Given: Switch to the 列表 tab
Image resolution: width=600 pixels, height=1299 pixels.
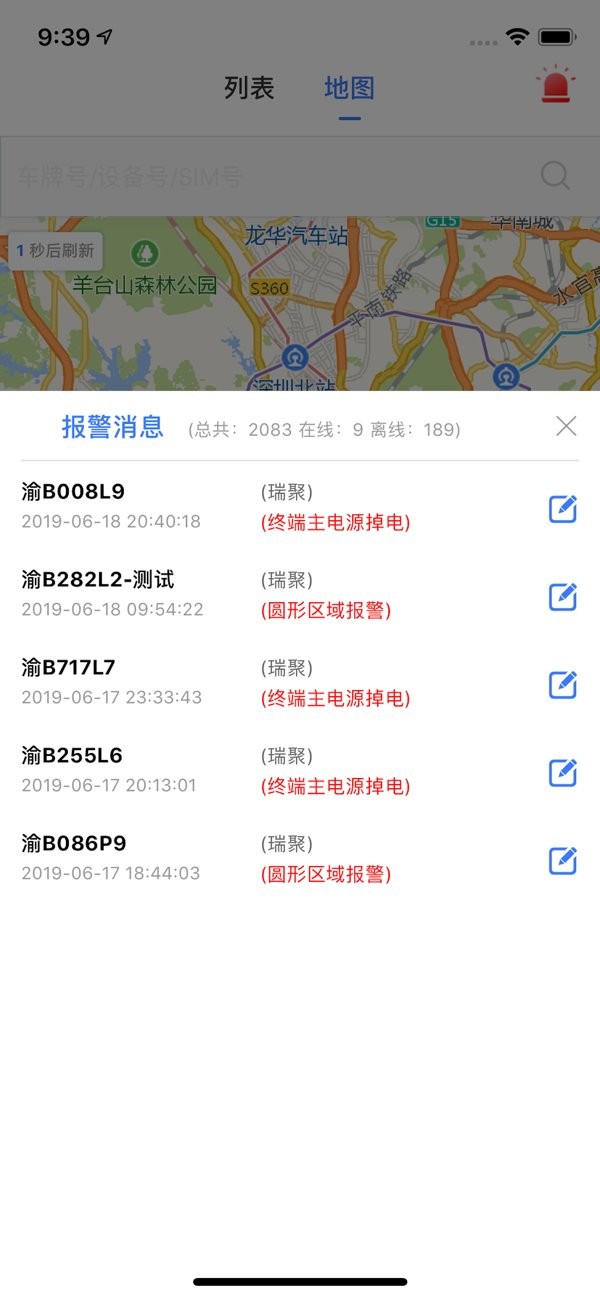Looking at the screenshot, I should point(249,88).
